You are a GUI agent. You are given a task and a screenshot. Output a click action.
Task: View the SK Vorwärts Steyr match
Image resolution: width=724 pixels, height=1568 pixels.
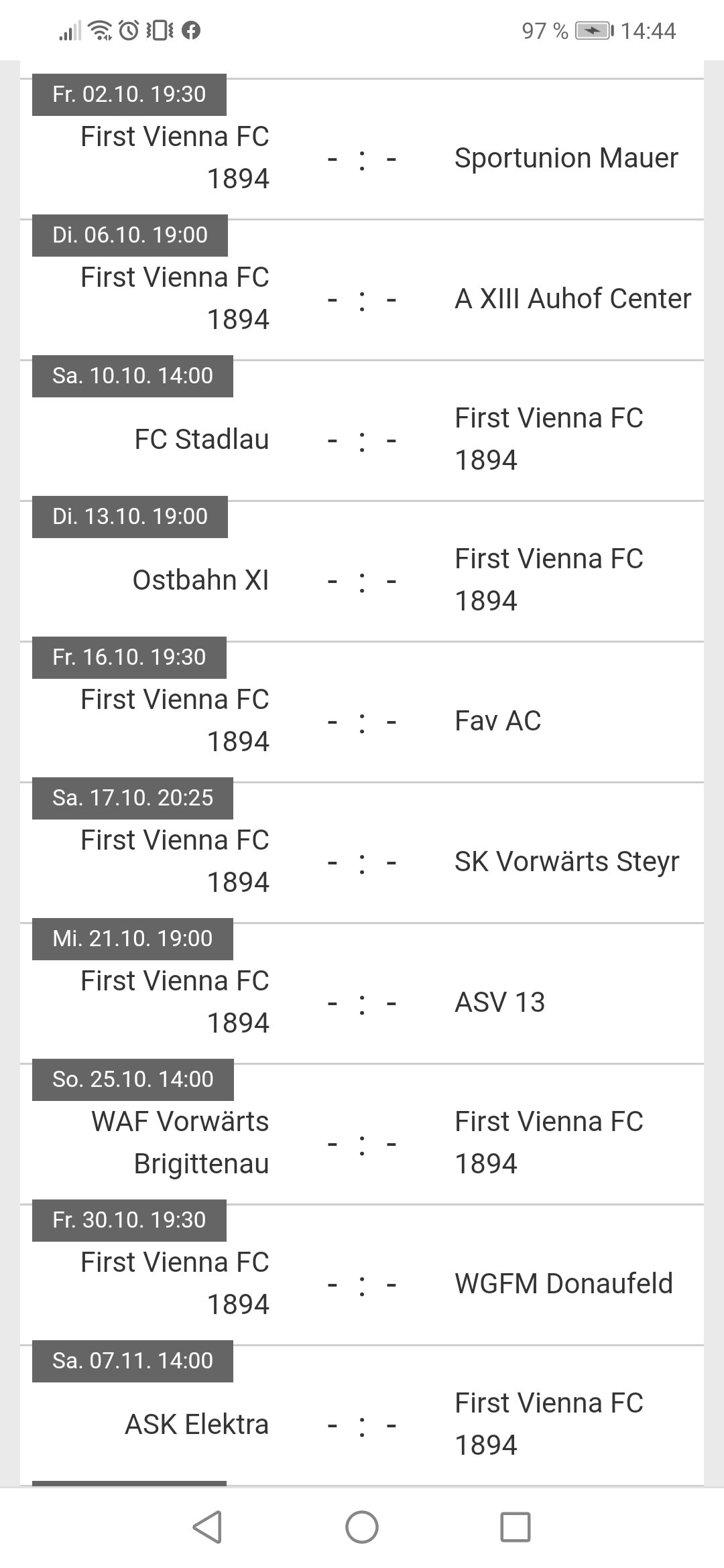(362, 852)
